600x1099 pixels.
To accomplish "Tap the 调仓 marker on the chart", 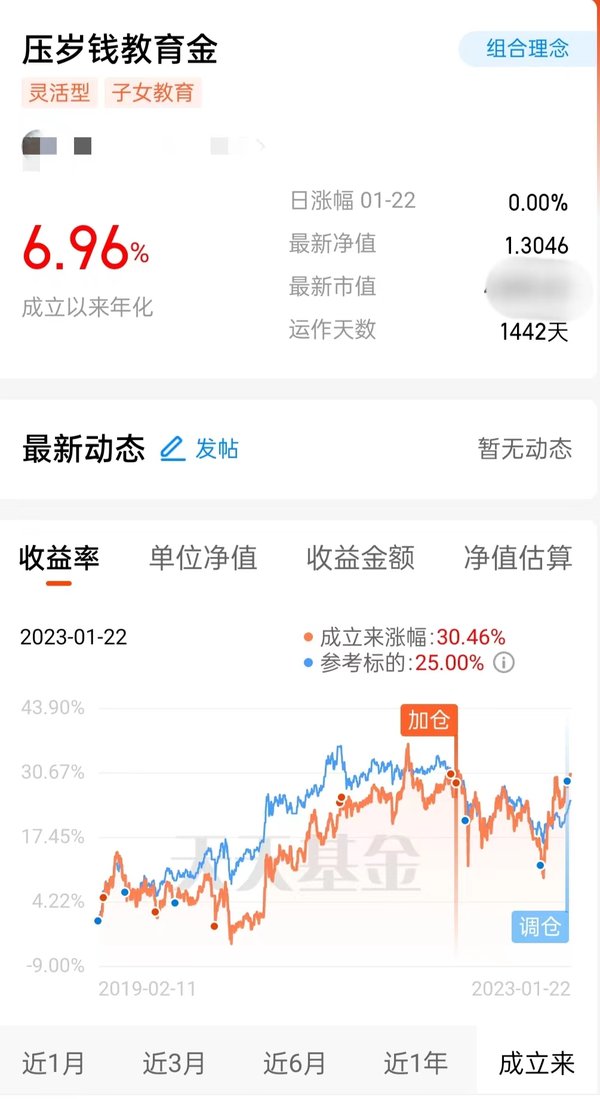I will coord(540,927).
